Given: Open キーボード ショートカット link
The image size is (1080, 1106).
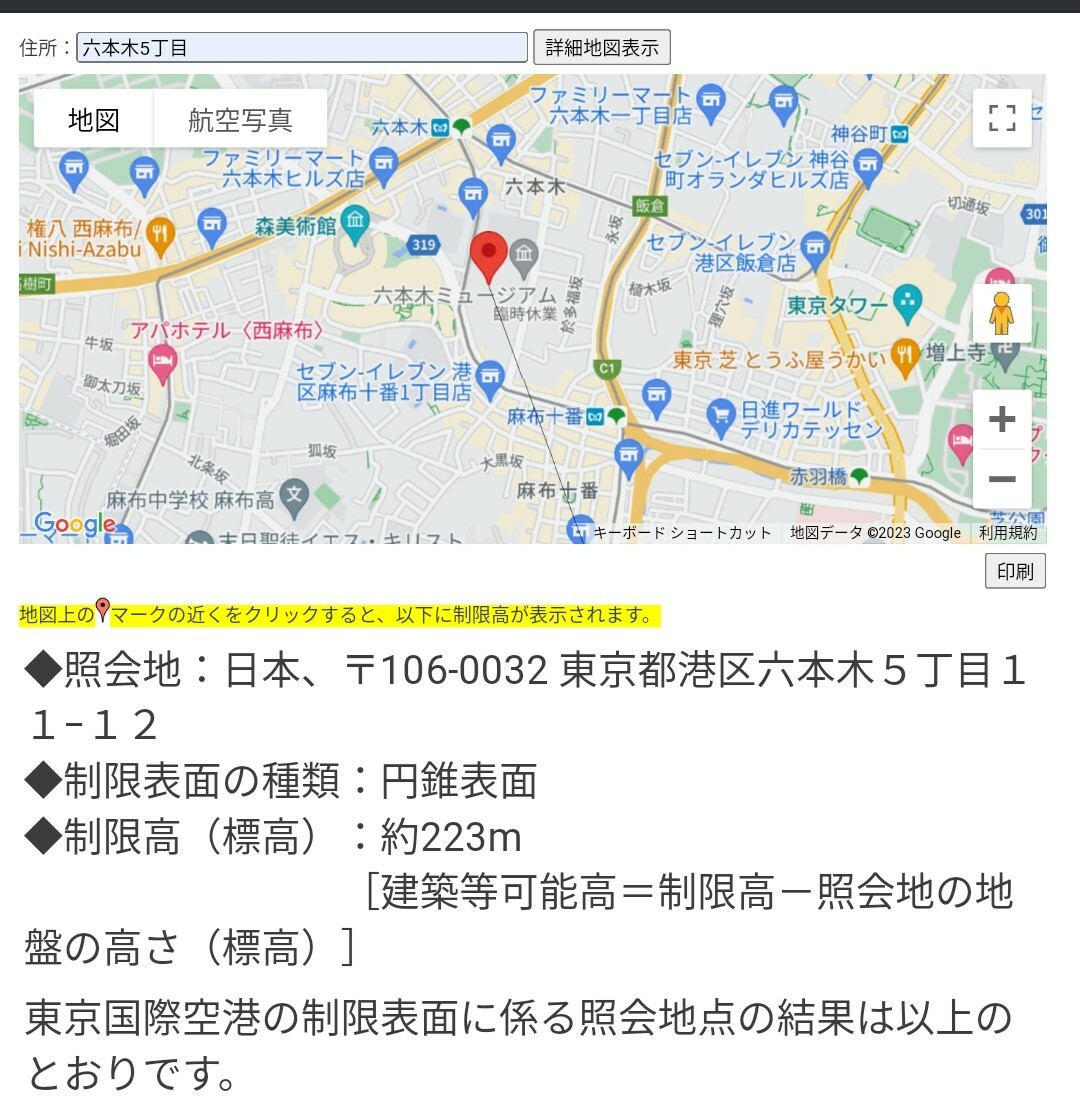Looking at the screenshot, I should 683,533.
